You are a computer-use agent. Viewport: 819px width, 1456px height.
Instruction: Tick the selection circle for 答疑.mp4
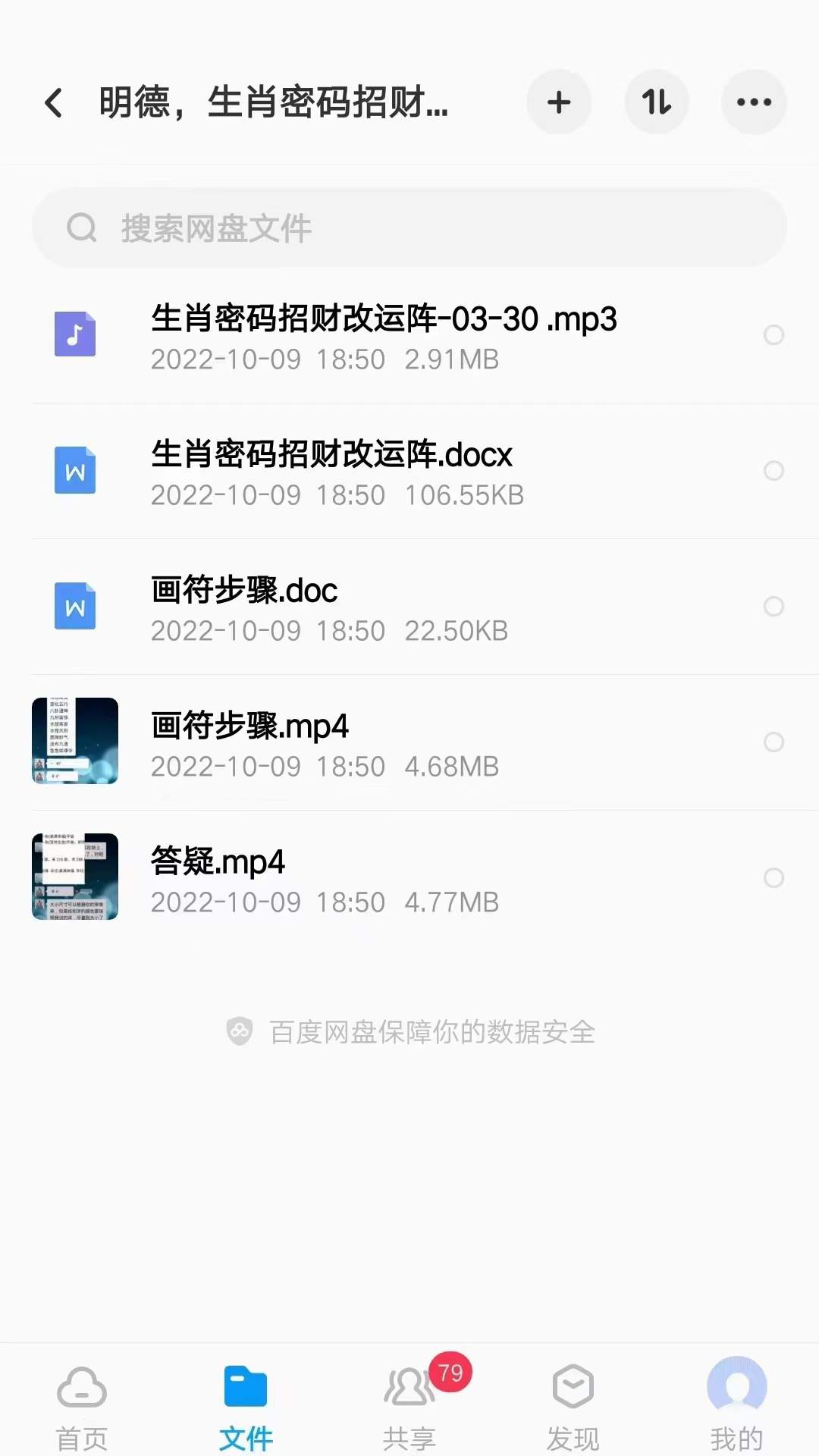pos(773,878)
